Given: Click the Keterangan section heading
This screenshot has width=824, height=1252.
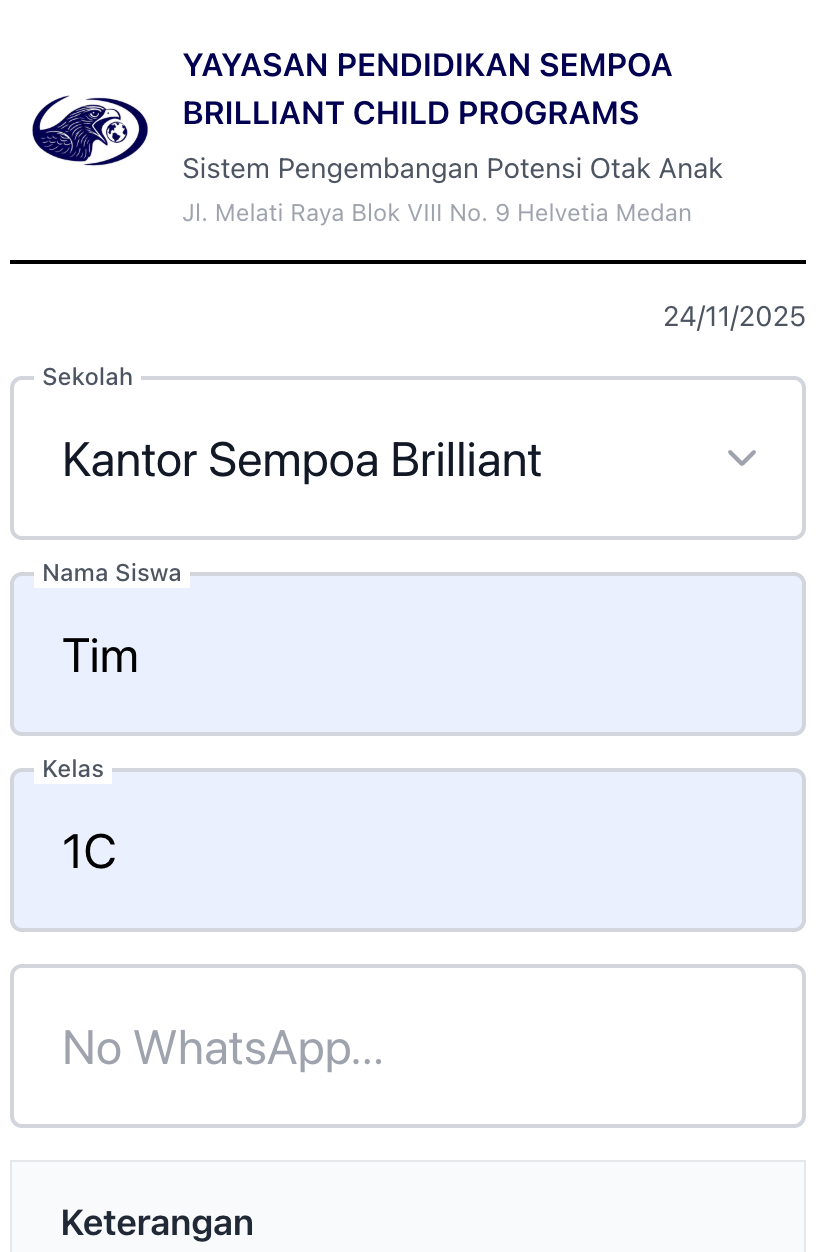Looking at the screenshot, I should (x=156, y=1222).
